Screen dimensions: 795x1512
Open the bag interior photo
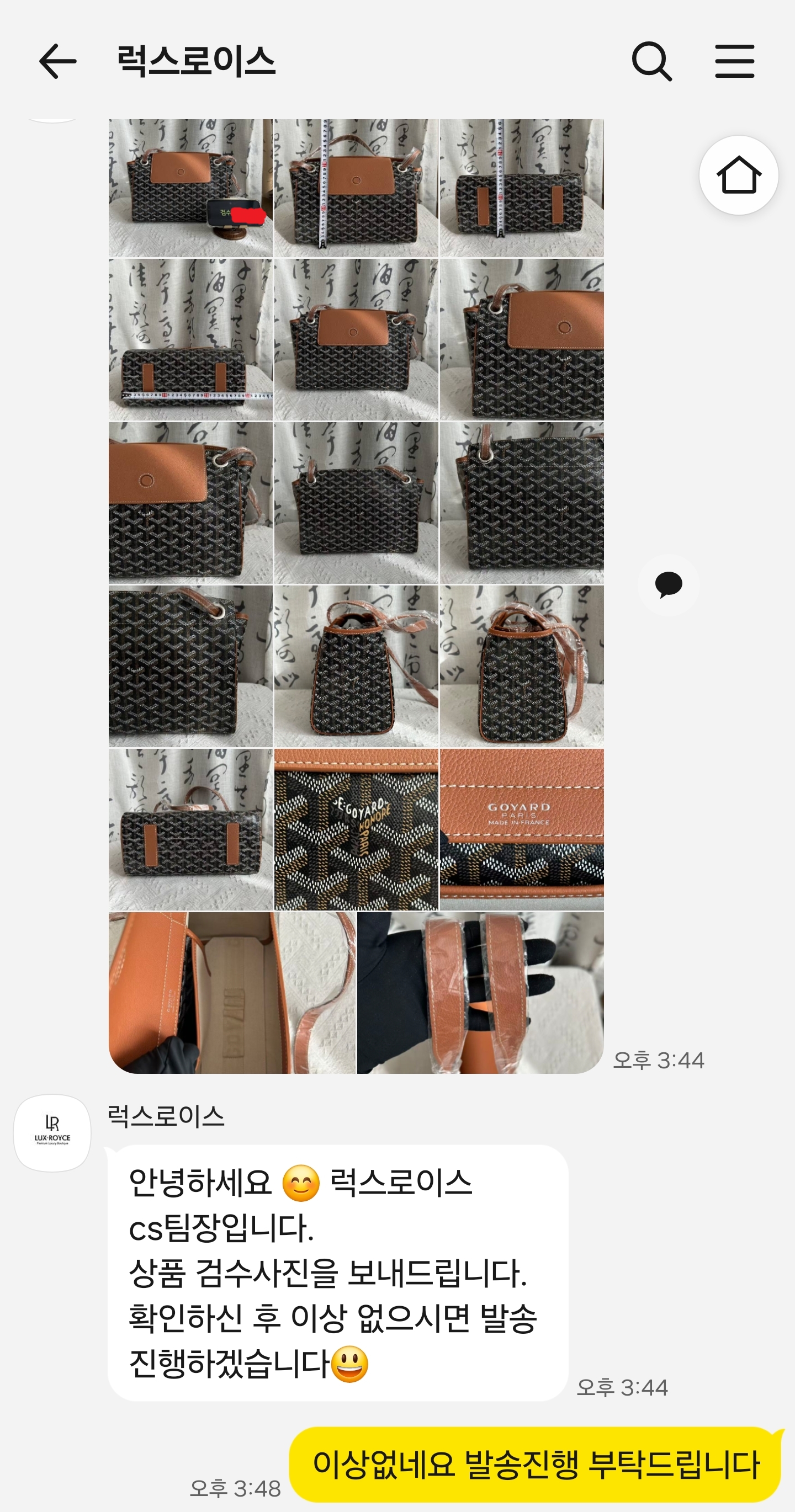[232, 993]
